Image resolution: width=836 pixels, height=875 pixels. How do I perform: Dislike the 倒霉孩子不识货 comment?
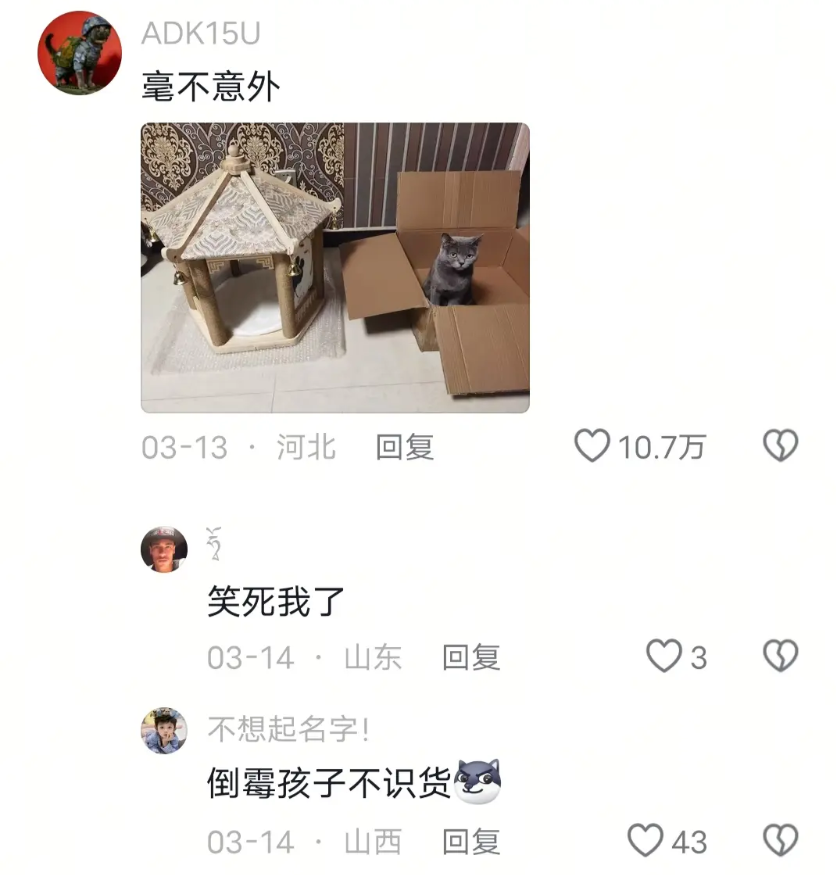780,841
